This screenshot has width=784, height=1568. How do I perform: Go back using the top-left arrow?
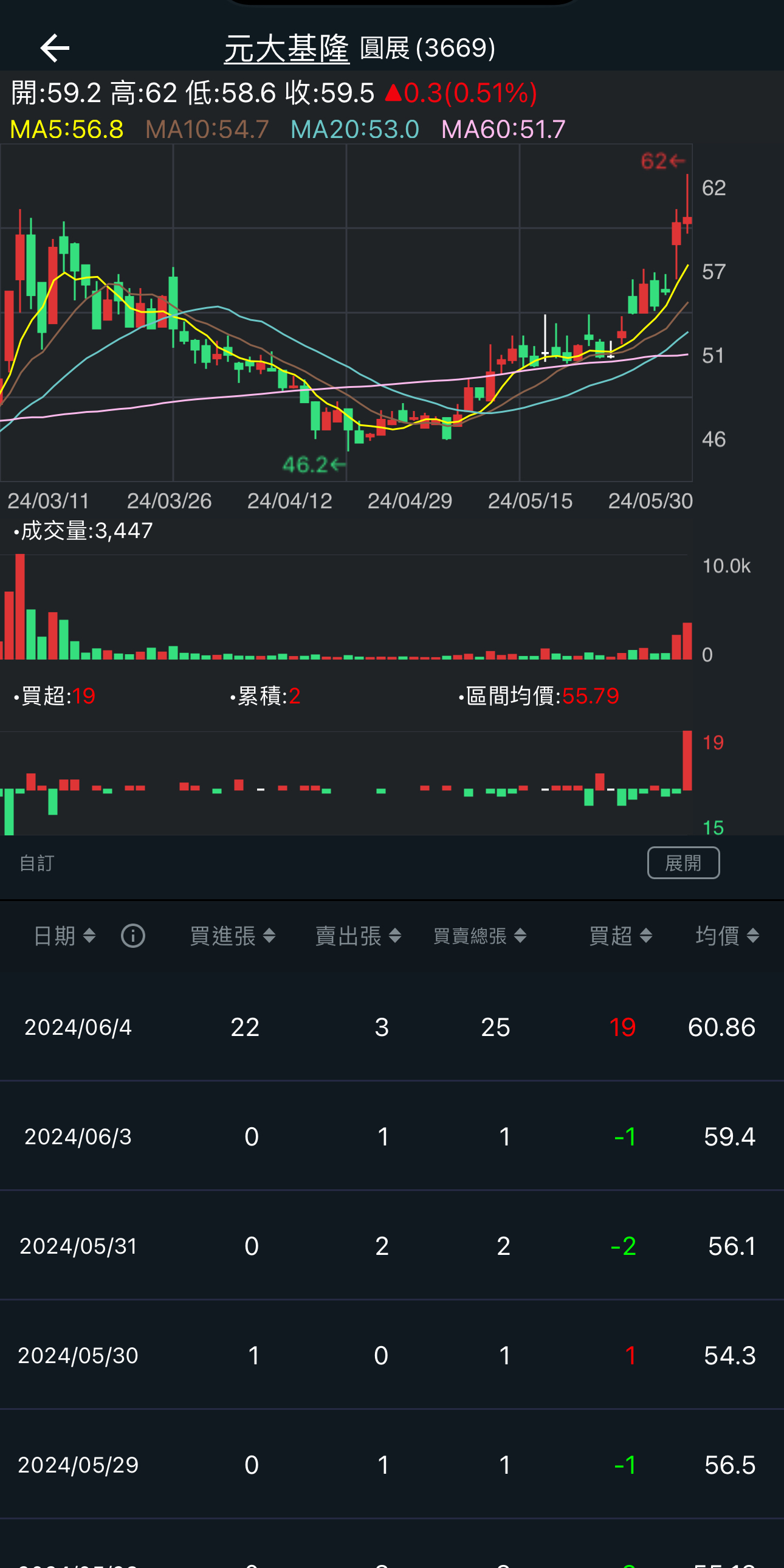pyautogui.click(x=55, y=48)
